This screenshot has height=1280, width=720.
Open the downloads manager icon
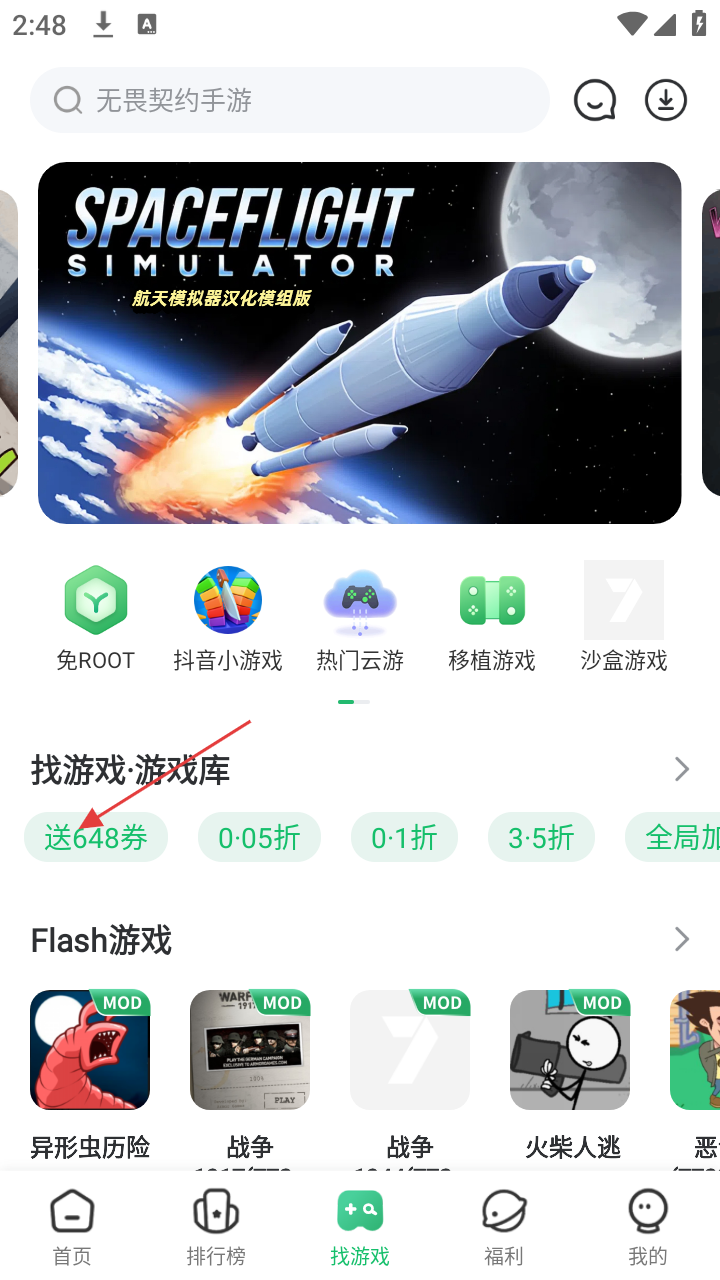(665, 100)
